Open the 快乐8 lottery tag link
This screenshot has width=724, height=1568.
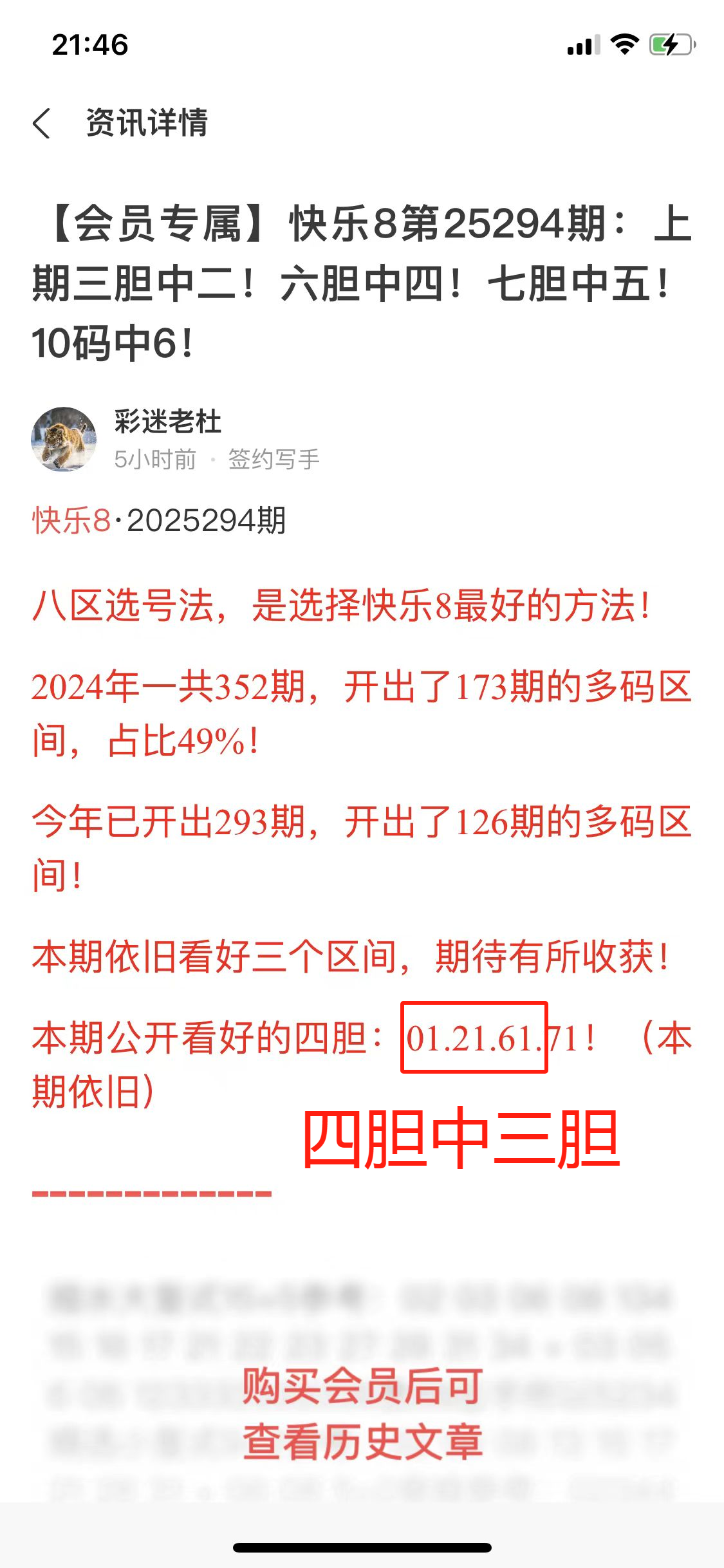71,520
